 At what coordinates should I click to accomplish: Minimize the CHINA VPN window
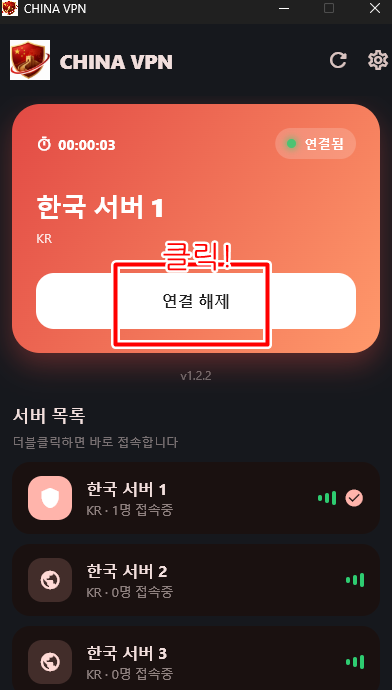point(284,8)
